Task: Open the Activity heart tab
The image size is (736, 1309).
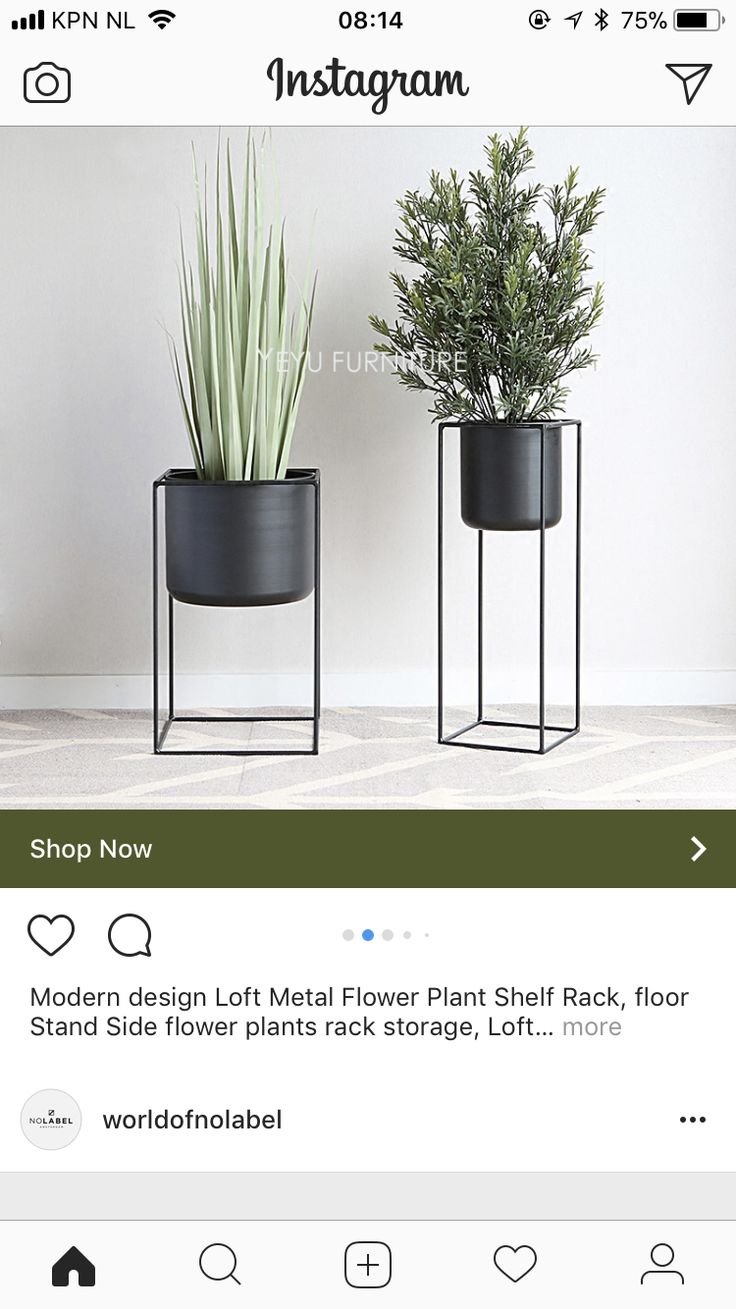Action: tap(515, 1265)
